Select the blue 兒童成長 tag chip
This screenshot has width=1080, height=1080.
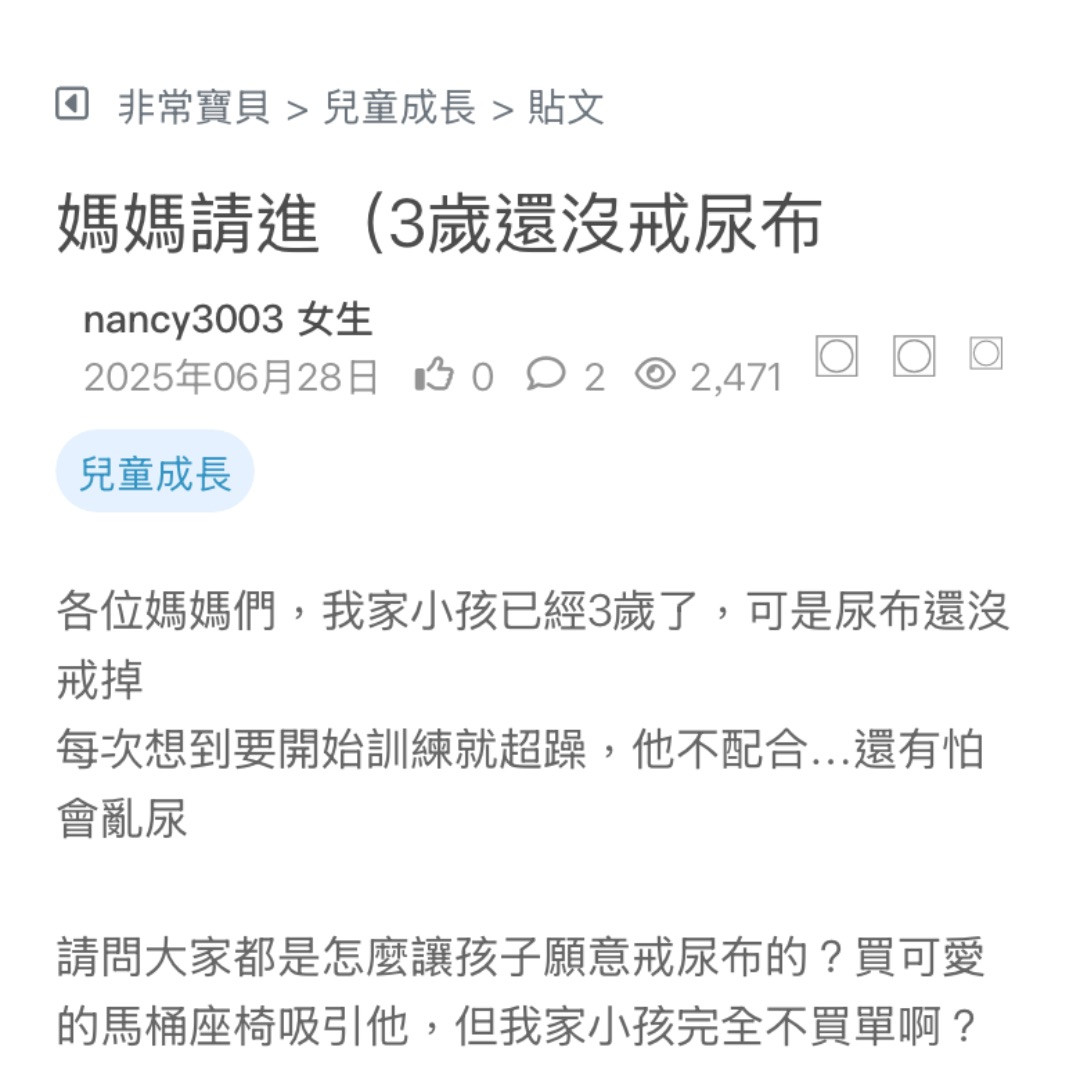click(x=155, y=472)
